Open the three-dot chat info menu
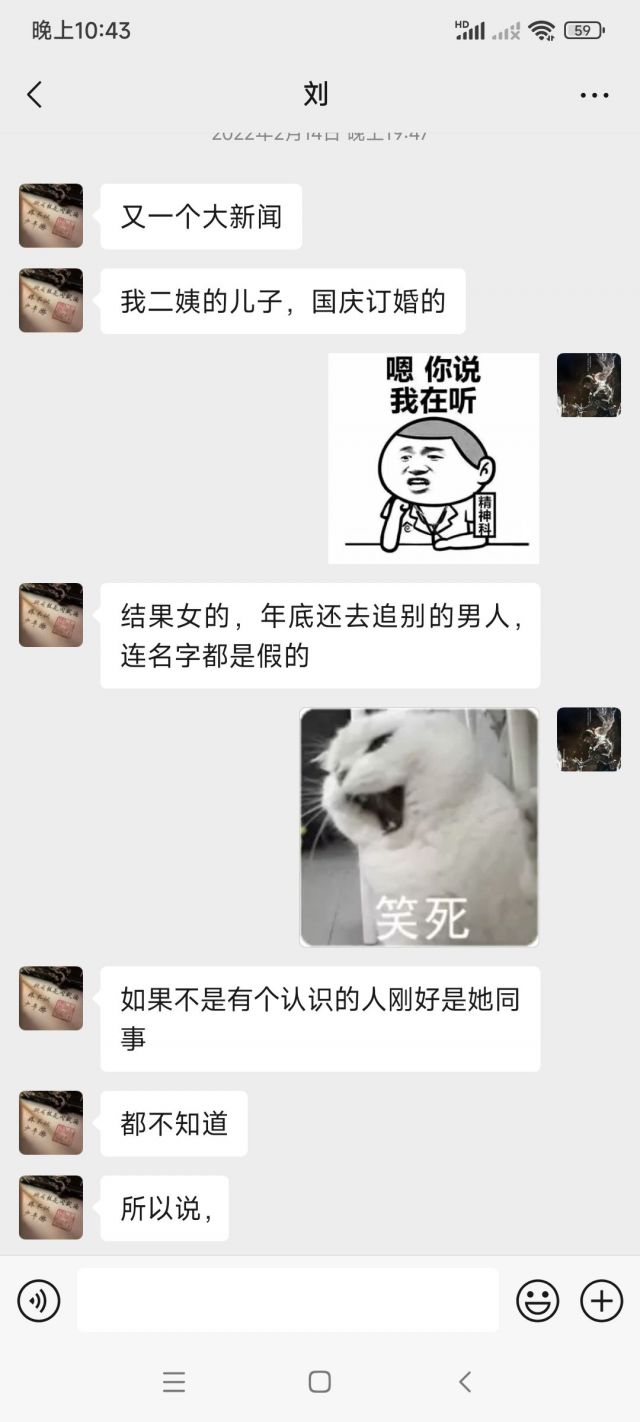Image resolution: width=640 pixels, height=1422 pixels. [x=594, y=95]
